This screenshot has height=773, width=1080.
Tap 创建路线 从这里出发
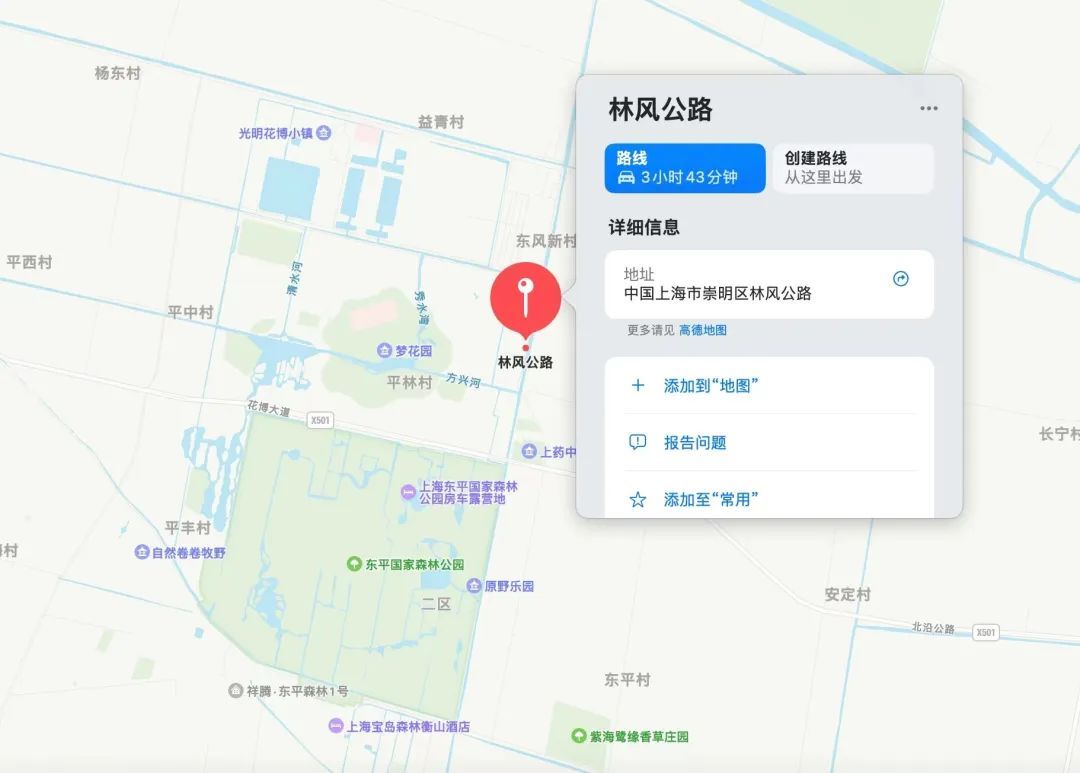(x=853, y=168)
